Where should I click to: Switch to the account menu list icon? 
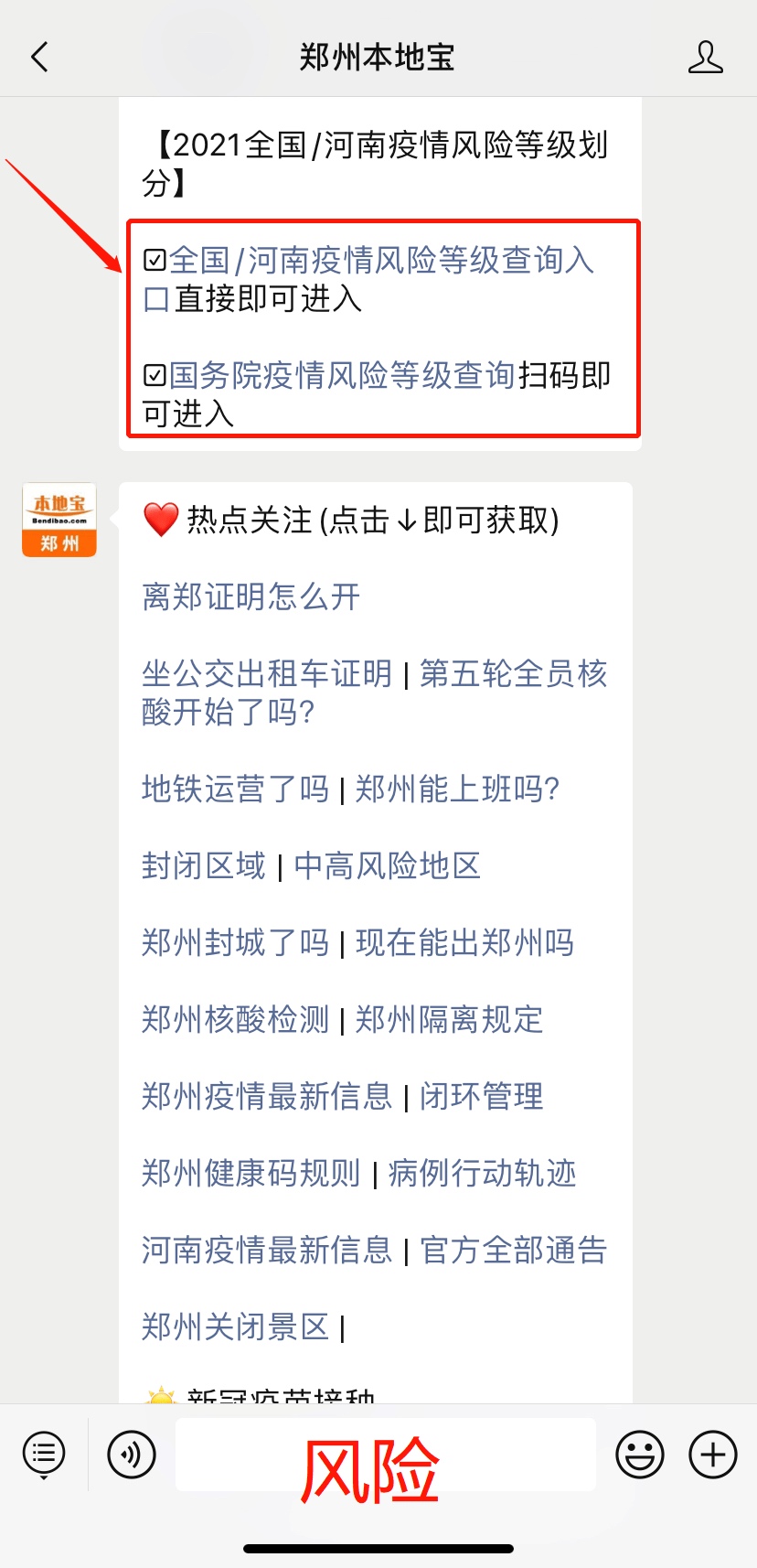tap(44, 1454)
